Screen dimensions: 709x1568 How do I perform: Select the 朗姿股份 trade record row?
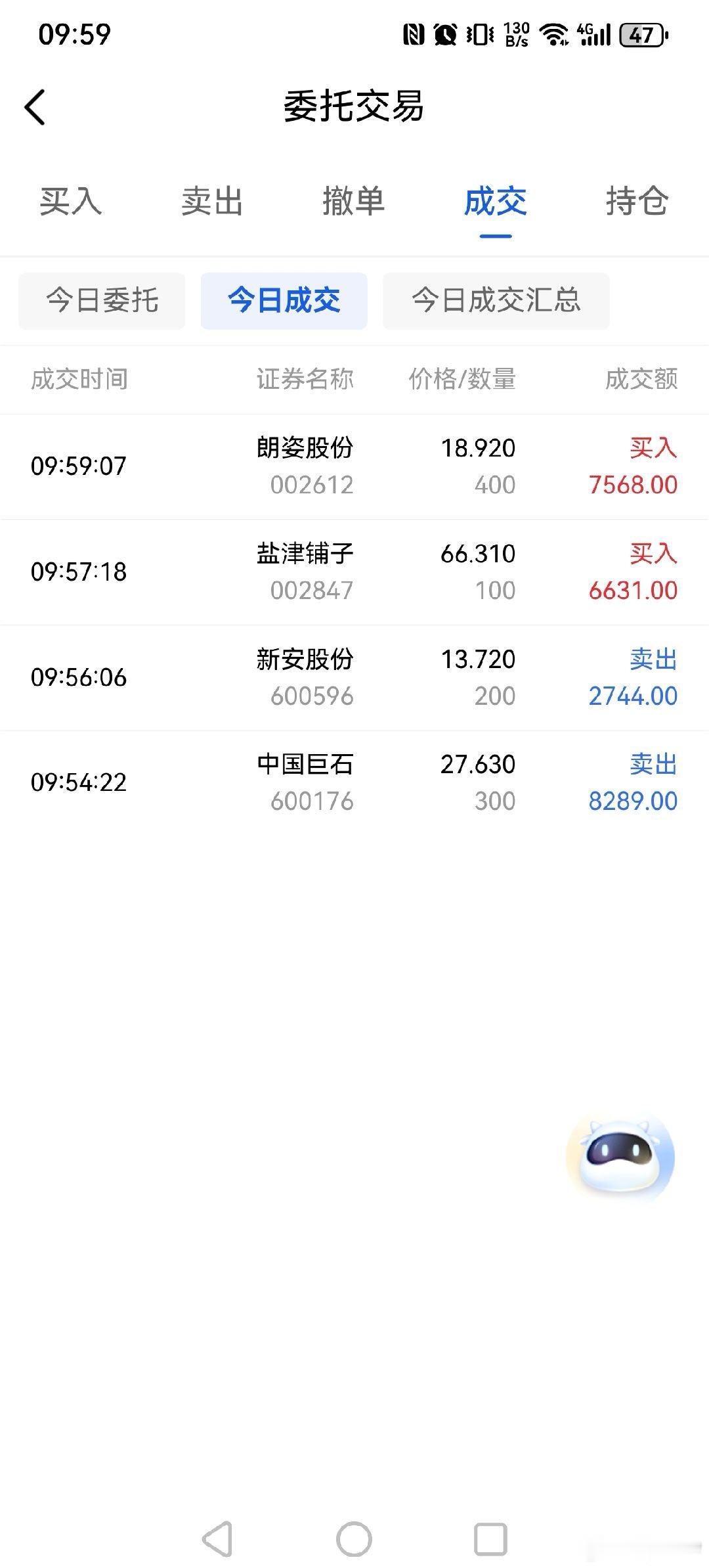354,466
